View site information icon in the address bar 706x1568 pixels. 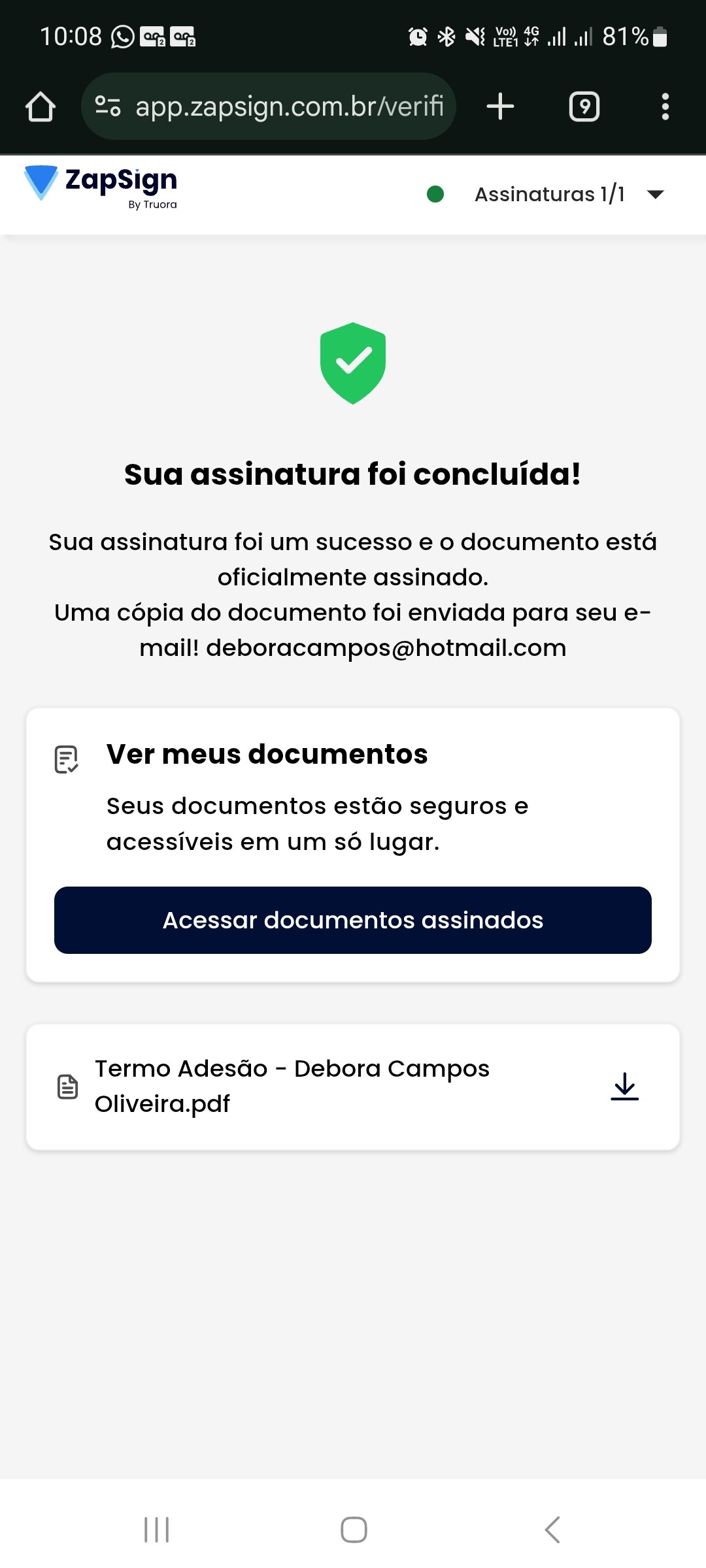click(x=108, y=106)
